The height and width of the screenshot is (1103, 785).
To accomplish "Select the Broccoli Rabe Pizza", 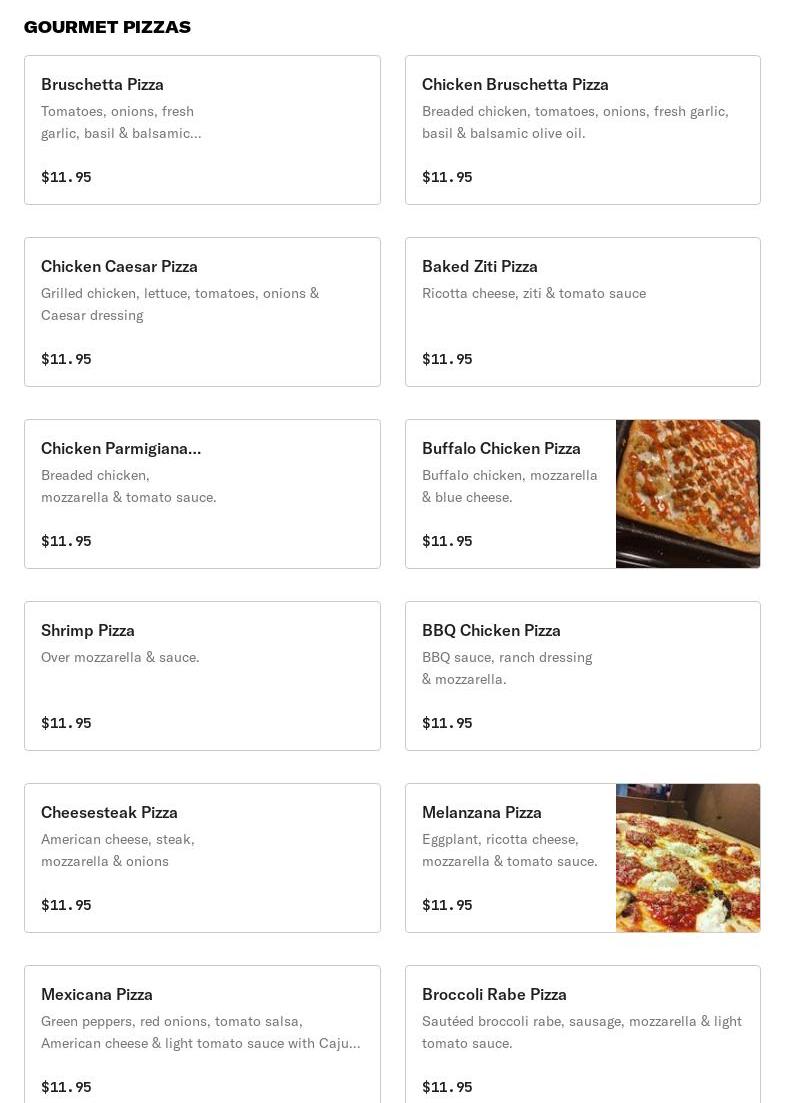I will pyautogui.click(x=582, y=1036).
